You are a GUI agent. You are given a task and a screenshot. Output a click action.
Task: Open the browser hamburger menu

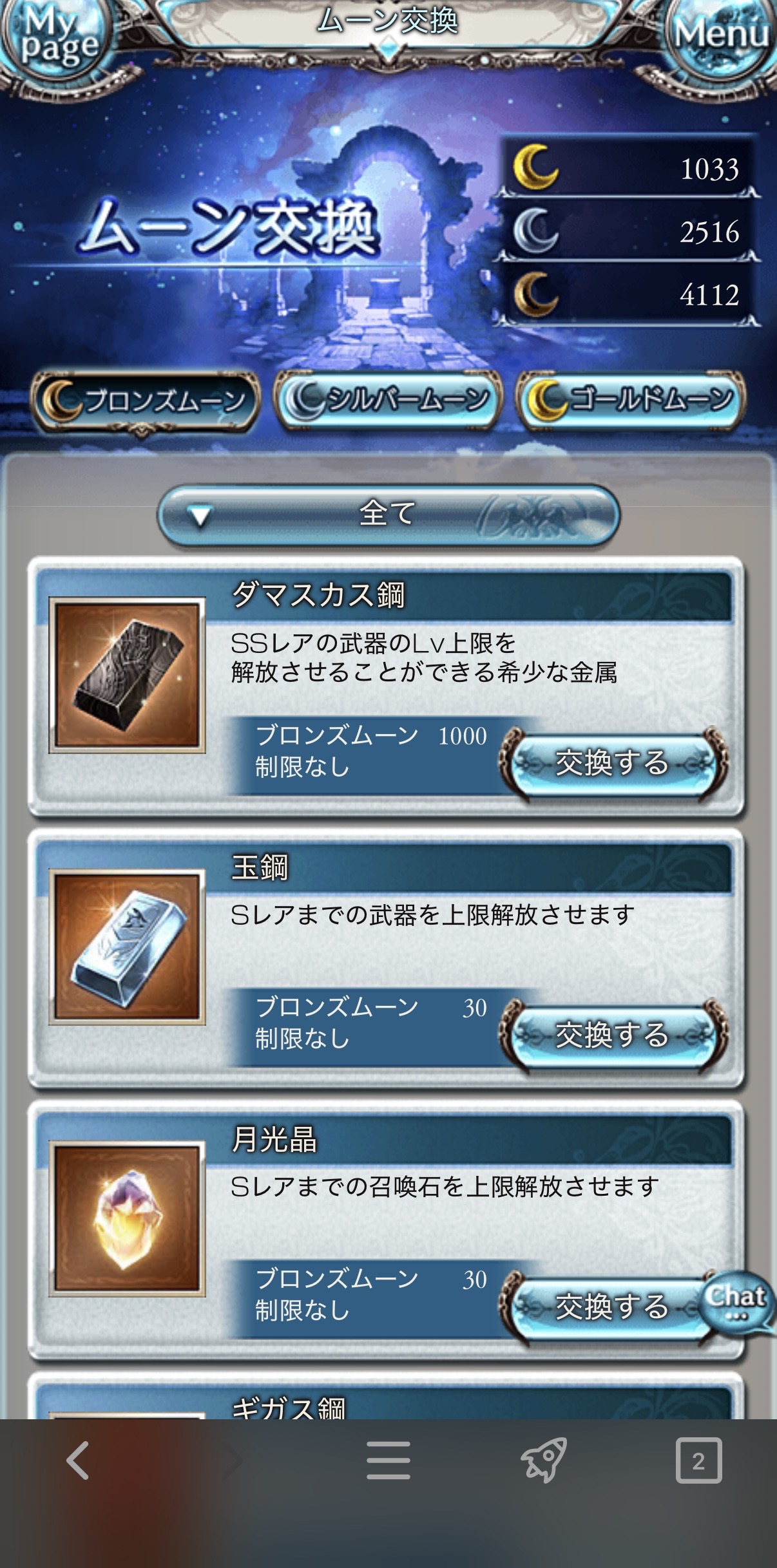[388, 1460]
